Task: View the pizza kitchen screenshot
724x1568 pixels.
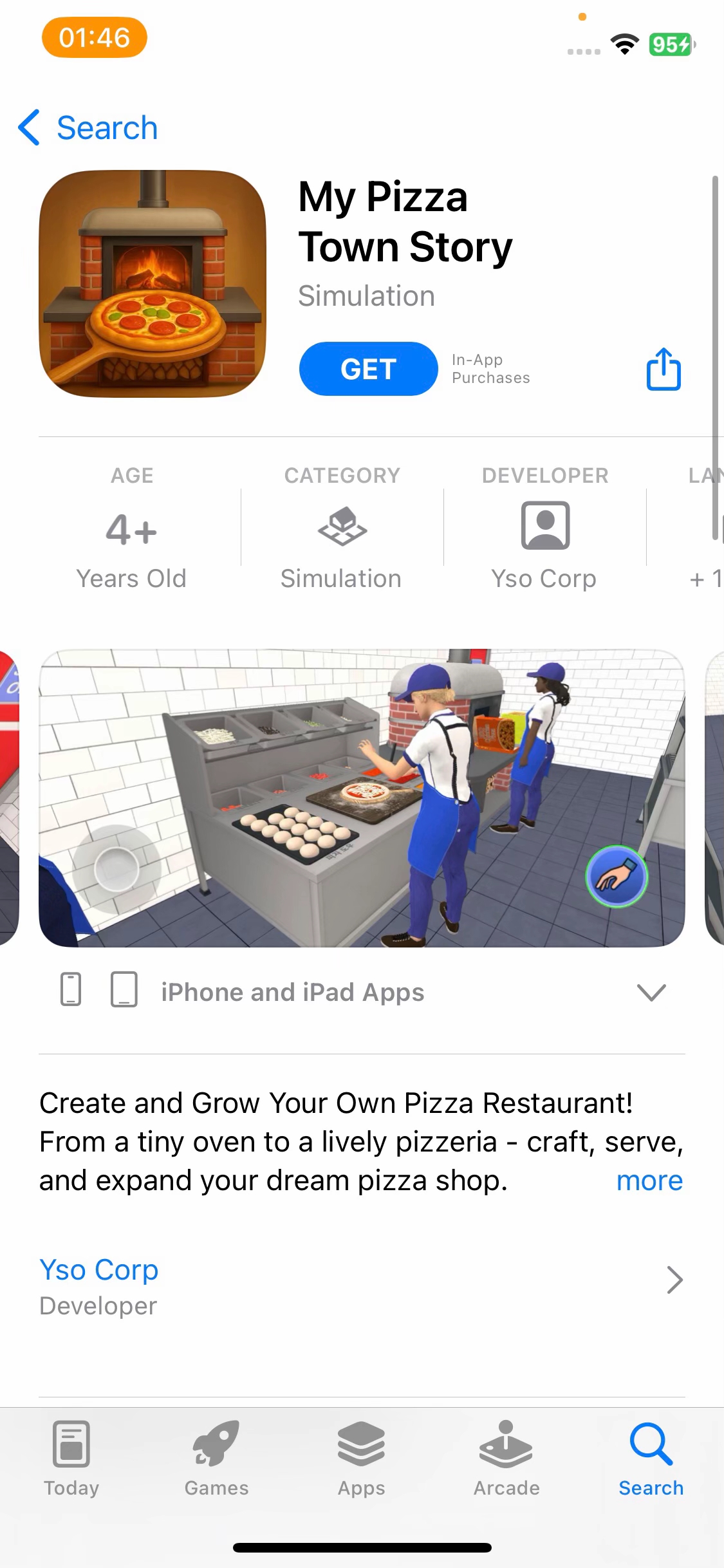Action: 362,798
